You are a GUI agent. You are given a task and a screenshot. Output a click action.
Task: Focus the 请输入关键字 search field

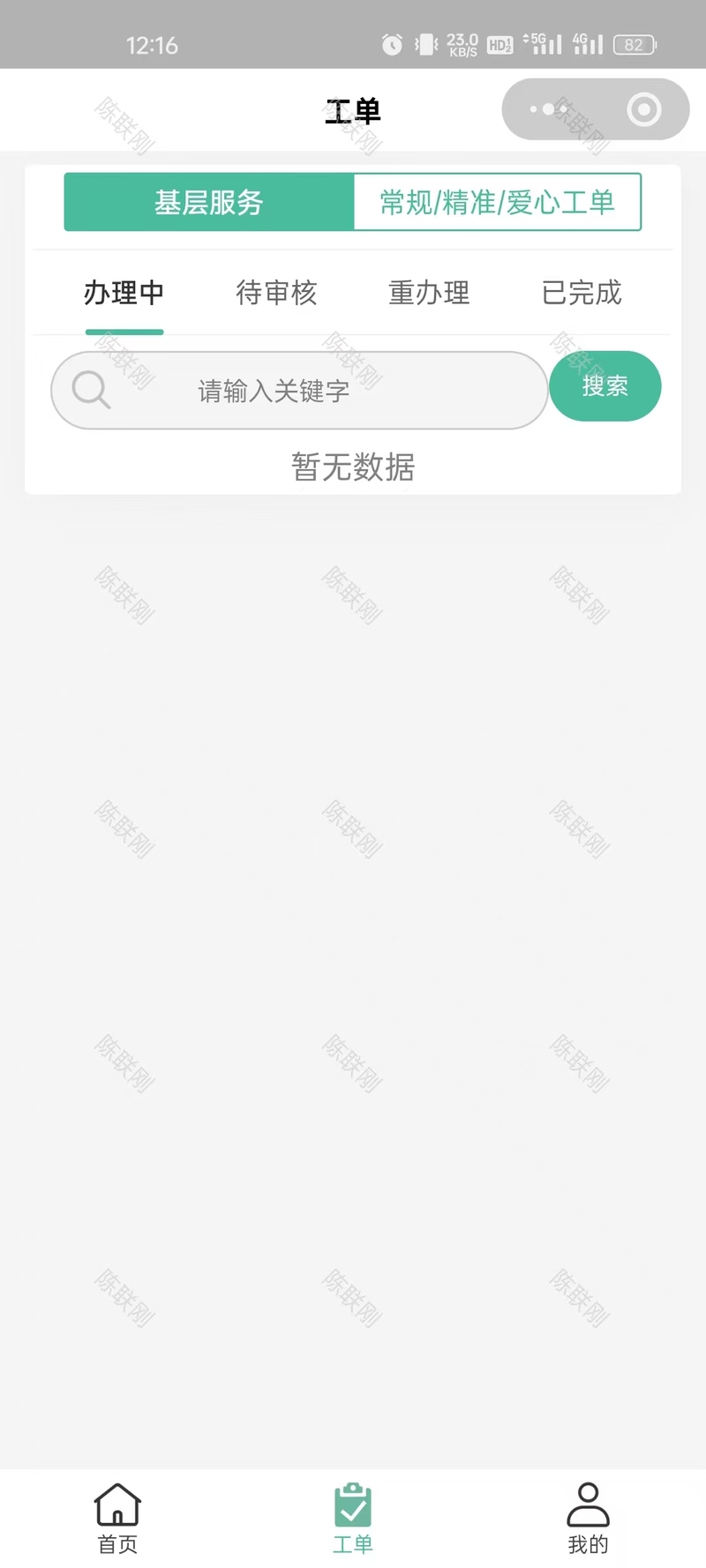(300, 391)
